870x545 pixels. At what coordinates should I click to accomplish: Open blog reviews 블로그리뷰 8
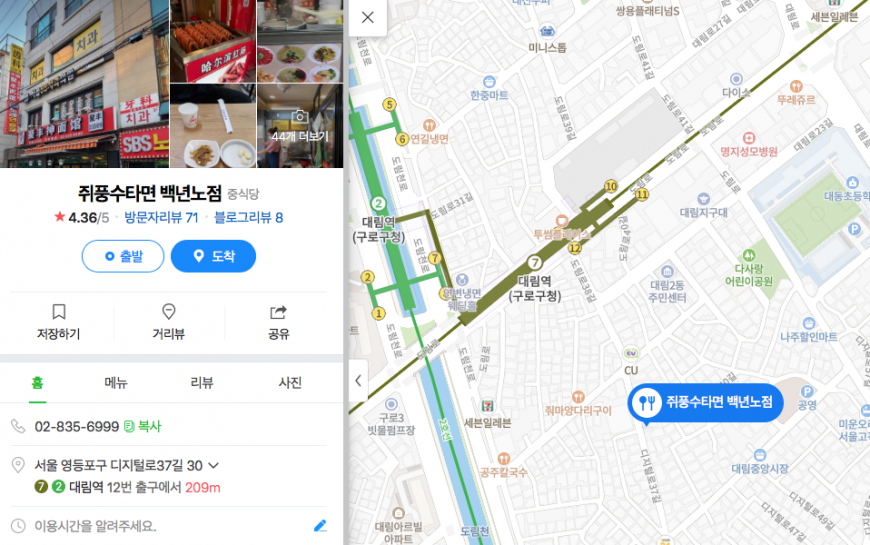point(248,217)
